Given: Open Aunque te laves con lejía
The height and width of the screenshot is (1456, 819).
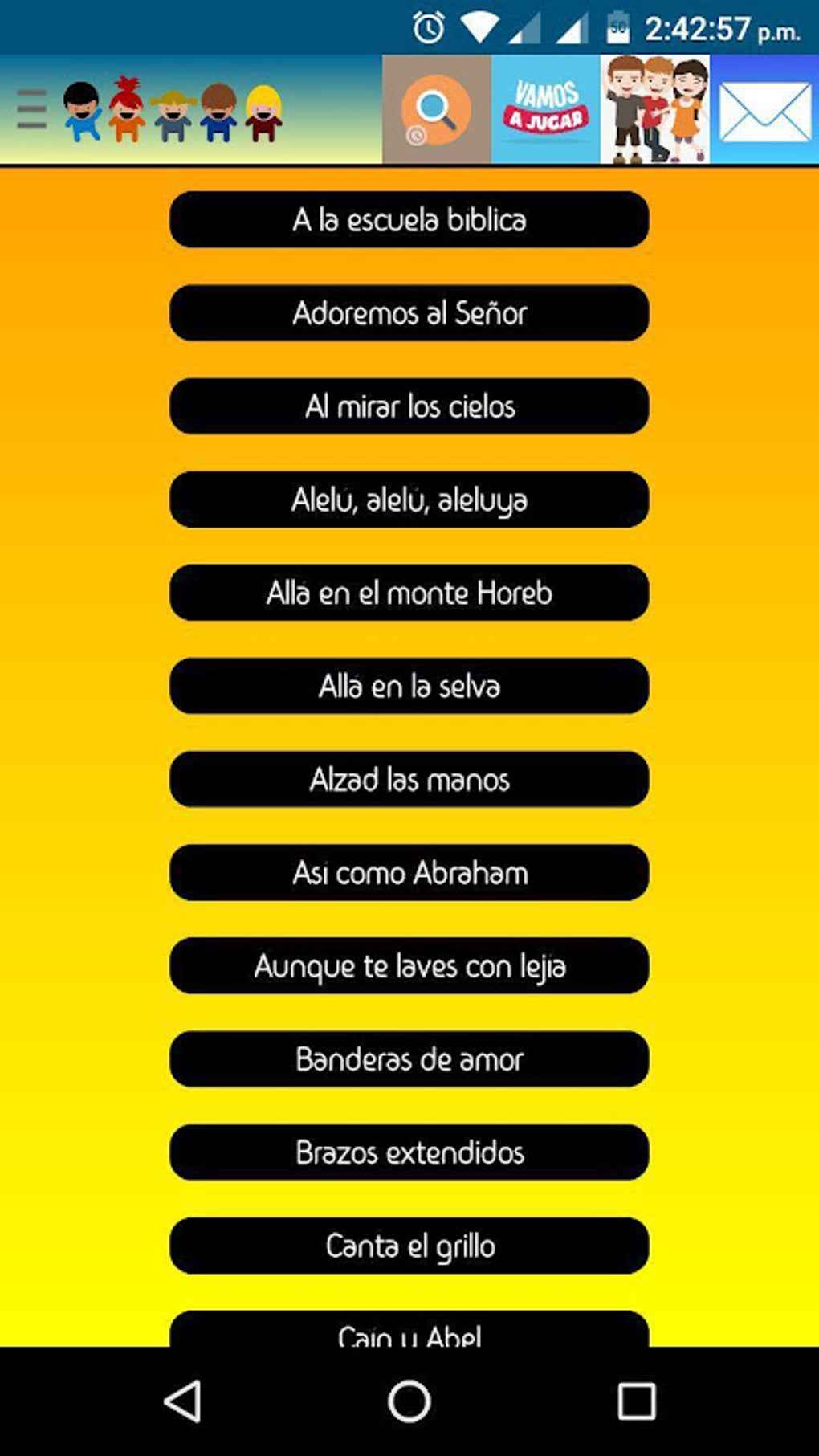Looking at the screenshot, I should click(x=409, y=965).
